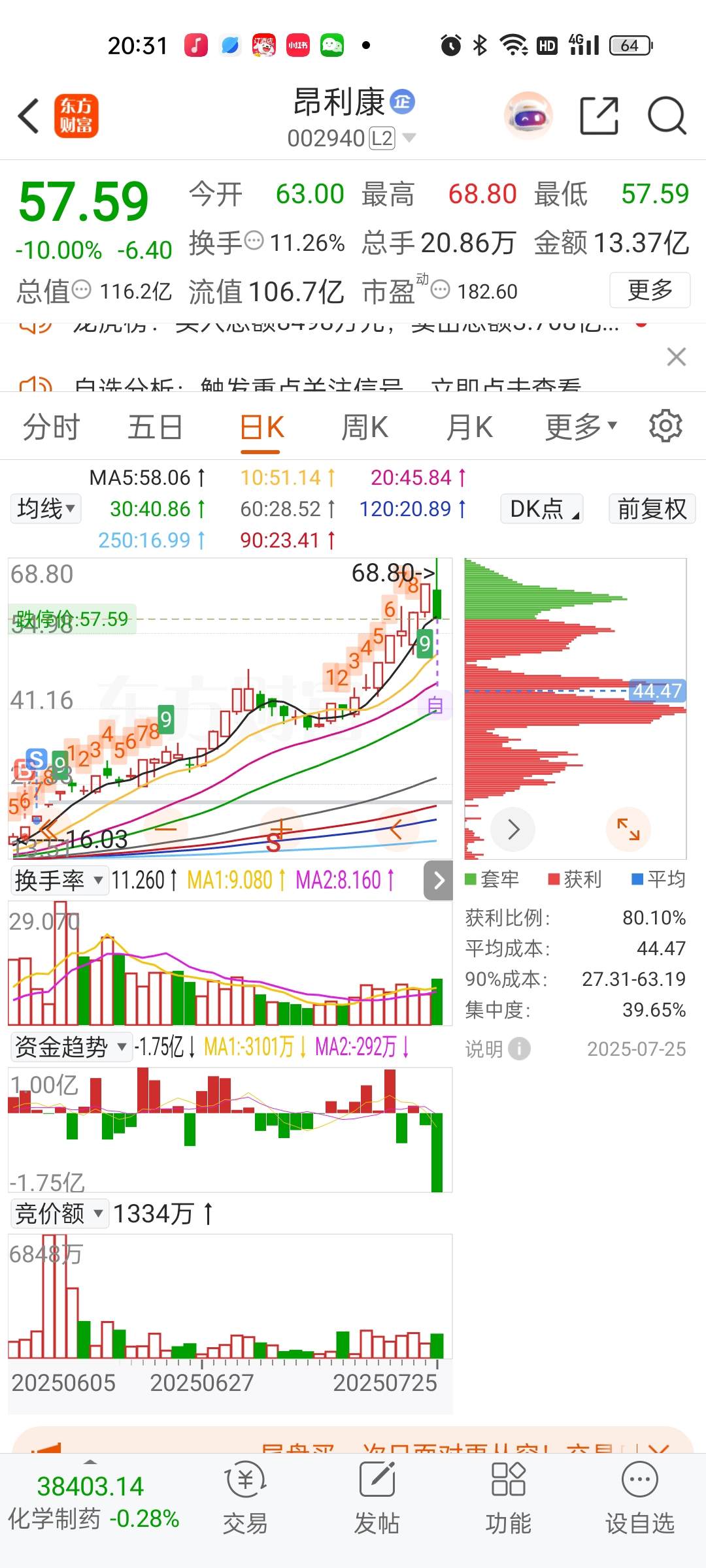The height and width of the screenshot is (1568, 706).
Task: Tap the DK点 option
Action: pyautogui.click(x=542, y=508)
